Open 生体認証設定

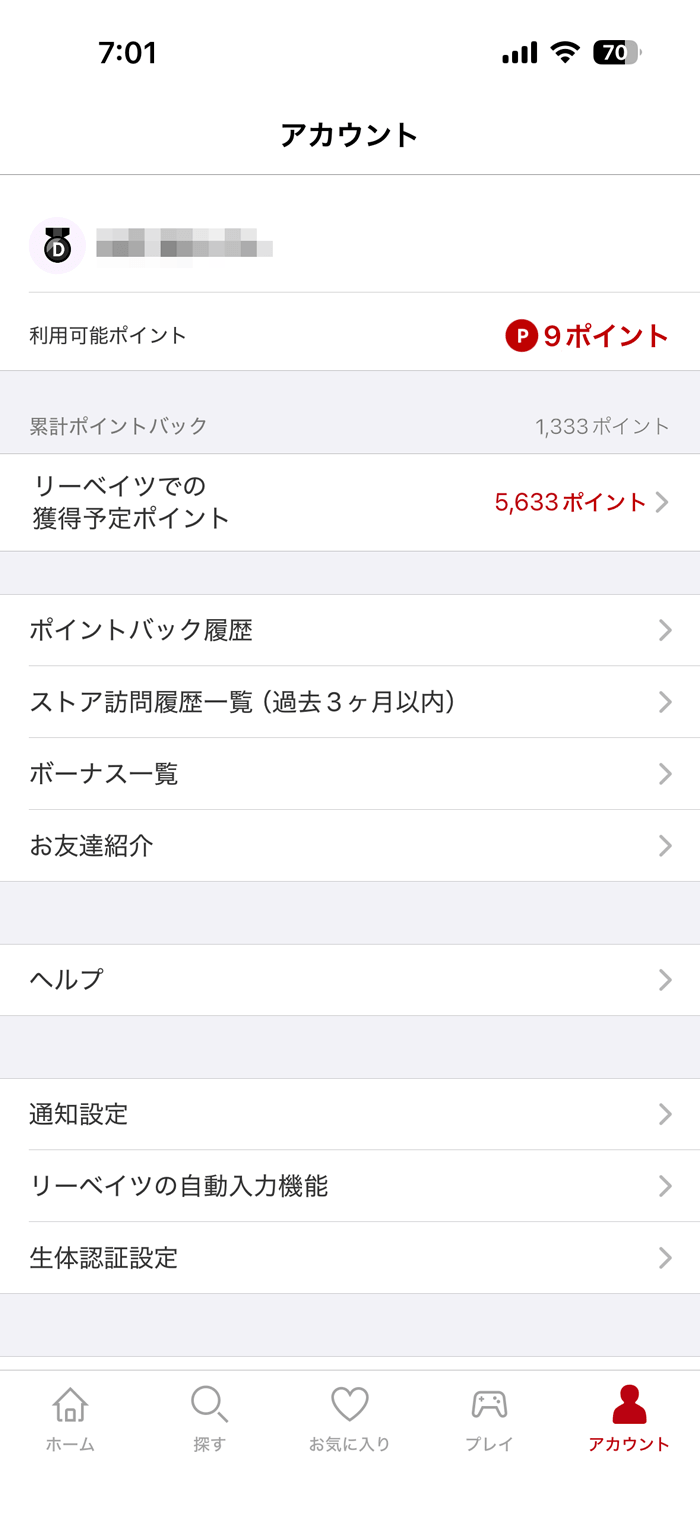pos(350,1258)
